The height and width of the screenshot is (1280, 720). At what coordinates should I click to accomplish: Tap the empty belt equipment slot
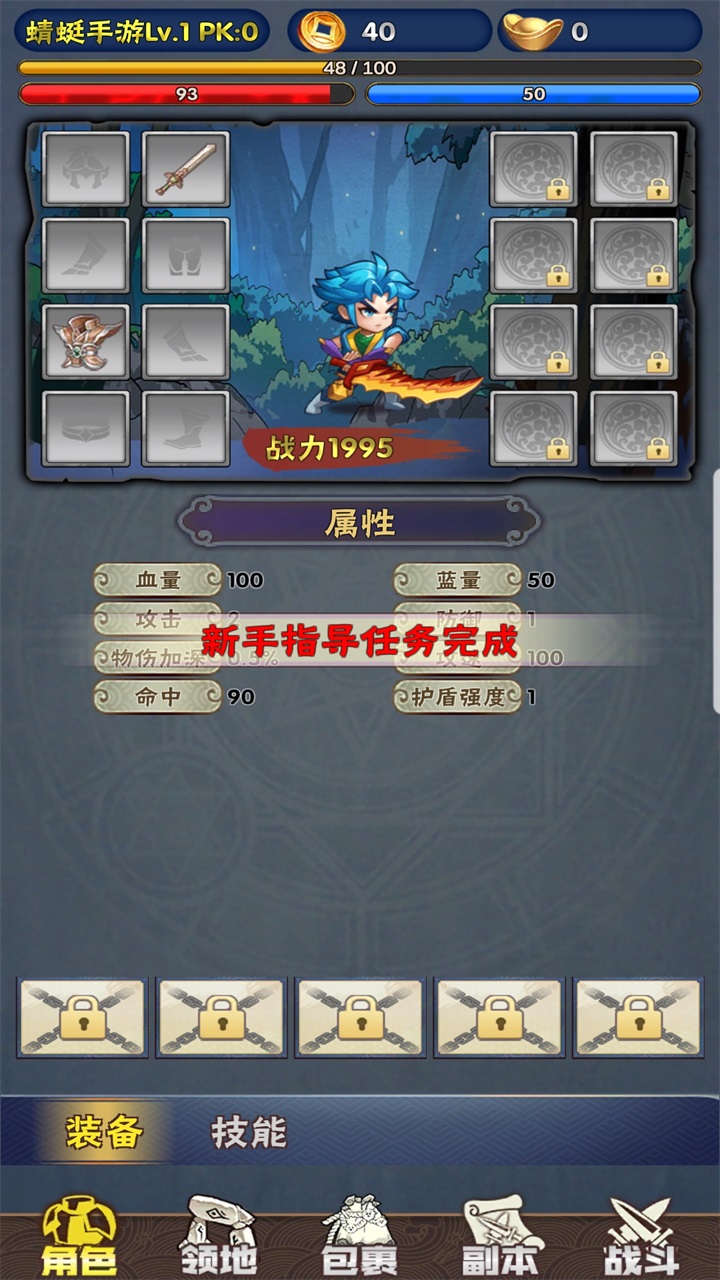[x=86, y=428]
